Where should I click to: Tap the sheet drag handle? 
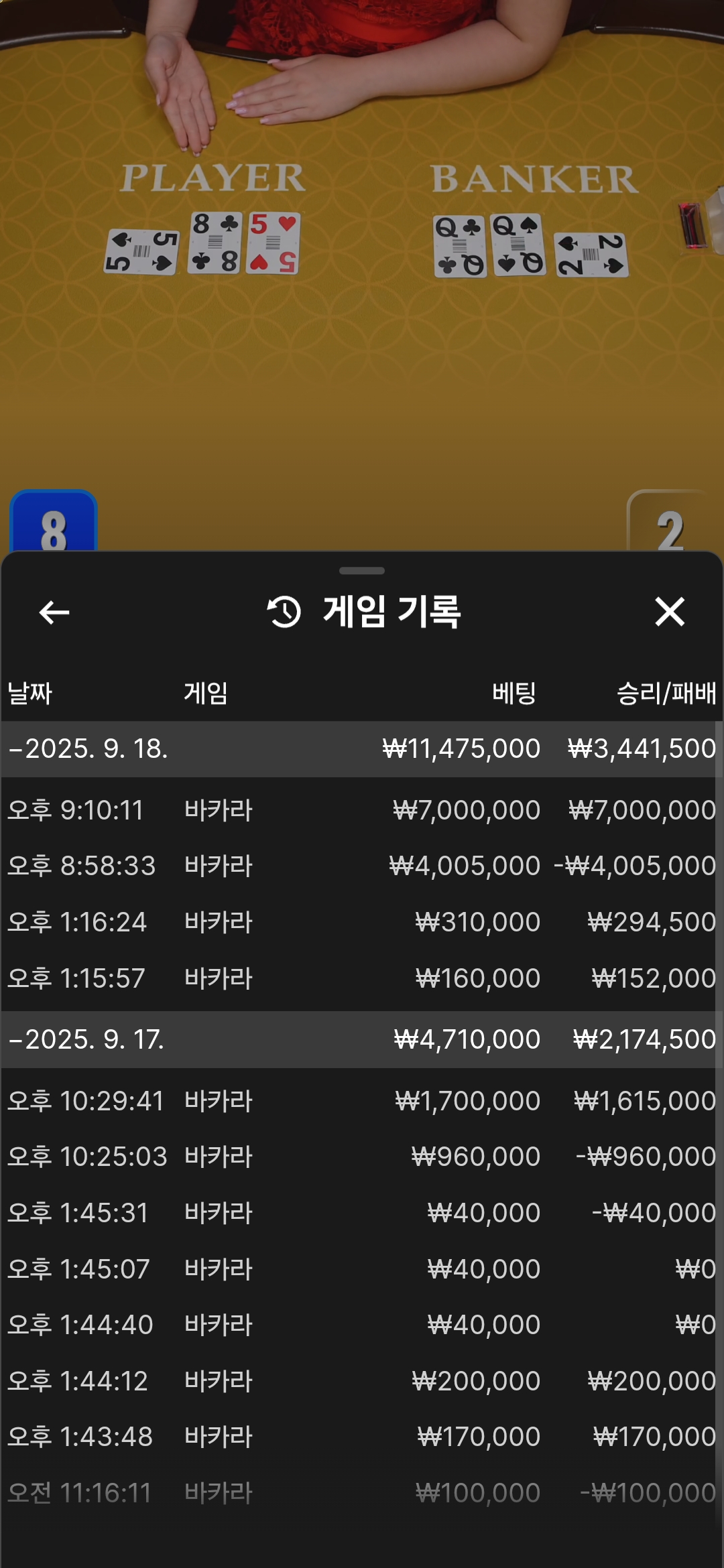(x=362, y=571)
